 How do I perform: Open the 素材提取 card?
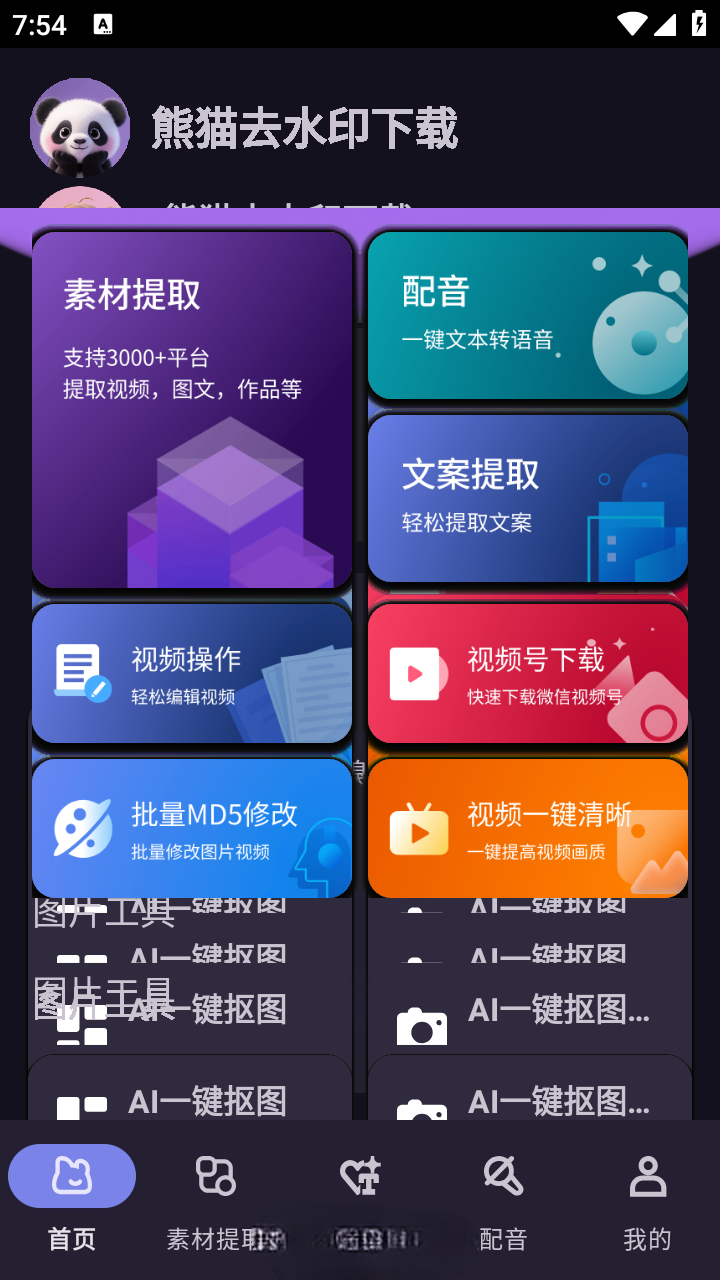point(192,408)
